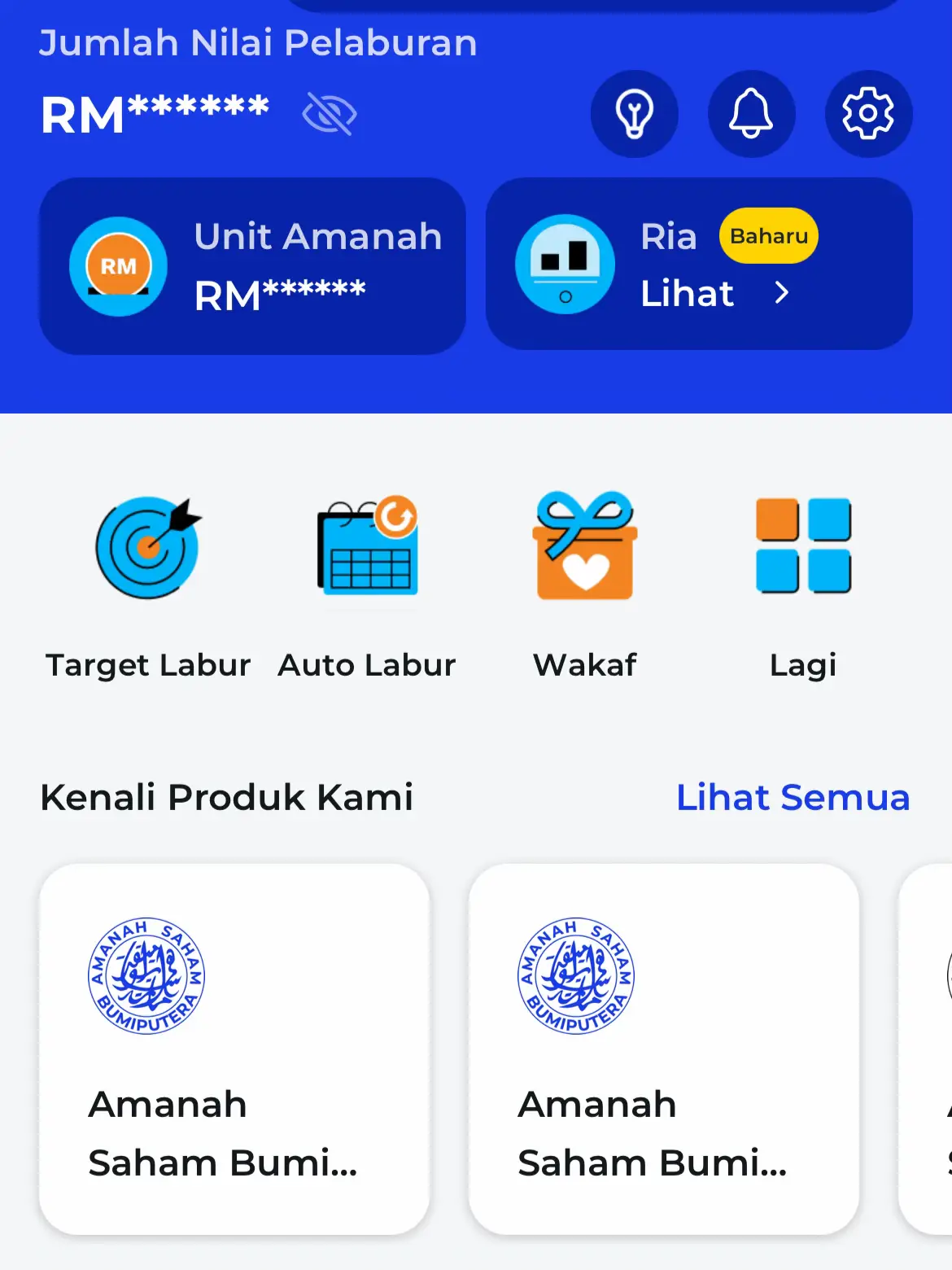The width and height of the screenshot is (952, 1270).
Task: Reveal the hidden total investment value
Action: [x=329, y=114]
